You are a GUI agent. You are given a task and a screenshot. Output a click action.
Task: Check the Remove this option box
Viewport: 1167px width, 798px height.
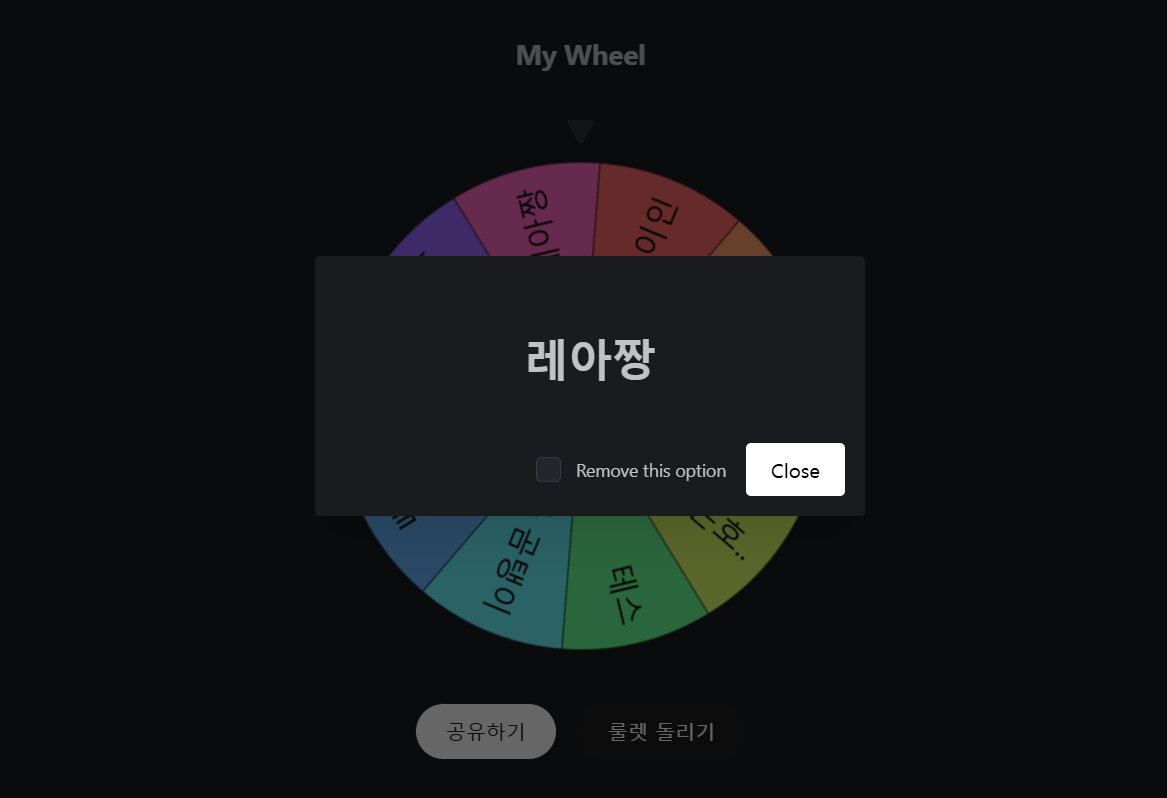548,470
